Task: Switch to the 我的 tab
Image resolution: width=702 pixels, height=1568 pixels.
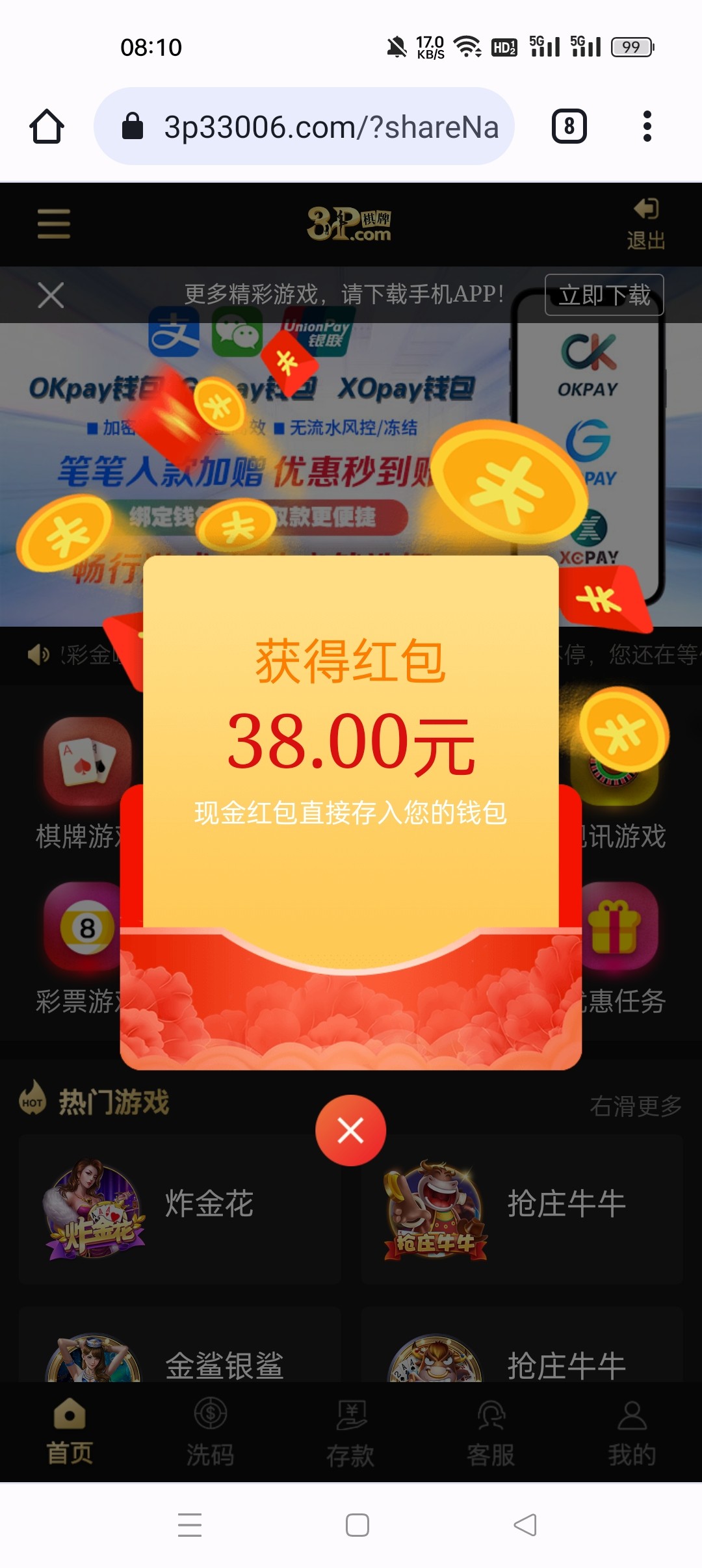Action: (631, 1433)
